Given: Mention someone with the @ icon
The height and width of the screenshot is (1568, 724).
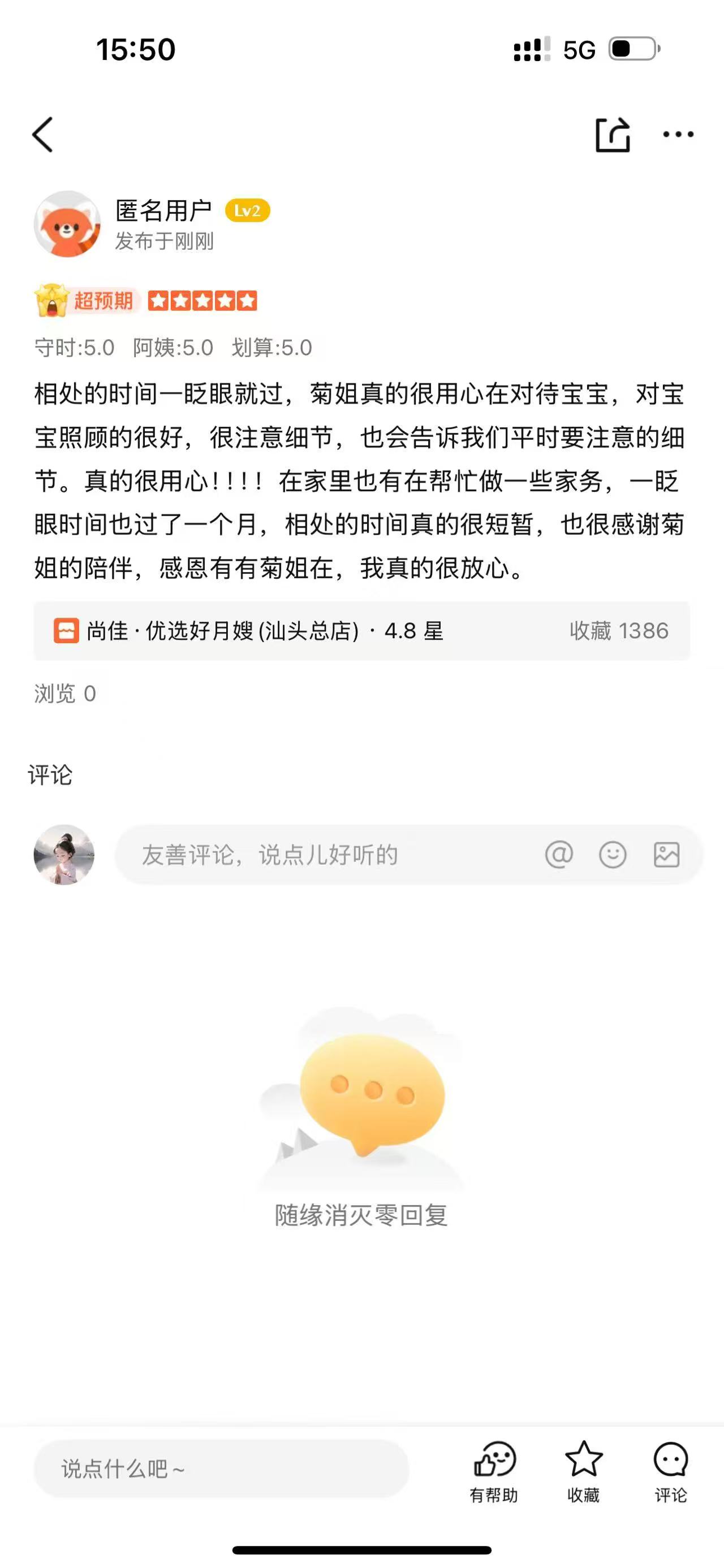Looking at the screenshot, I should coord(558,855).
